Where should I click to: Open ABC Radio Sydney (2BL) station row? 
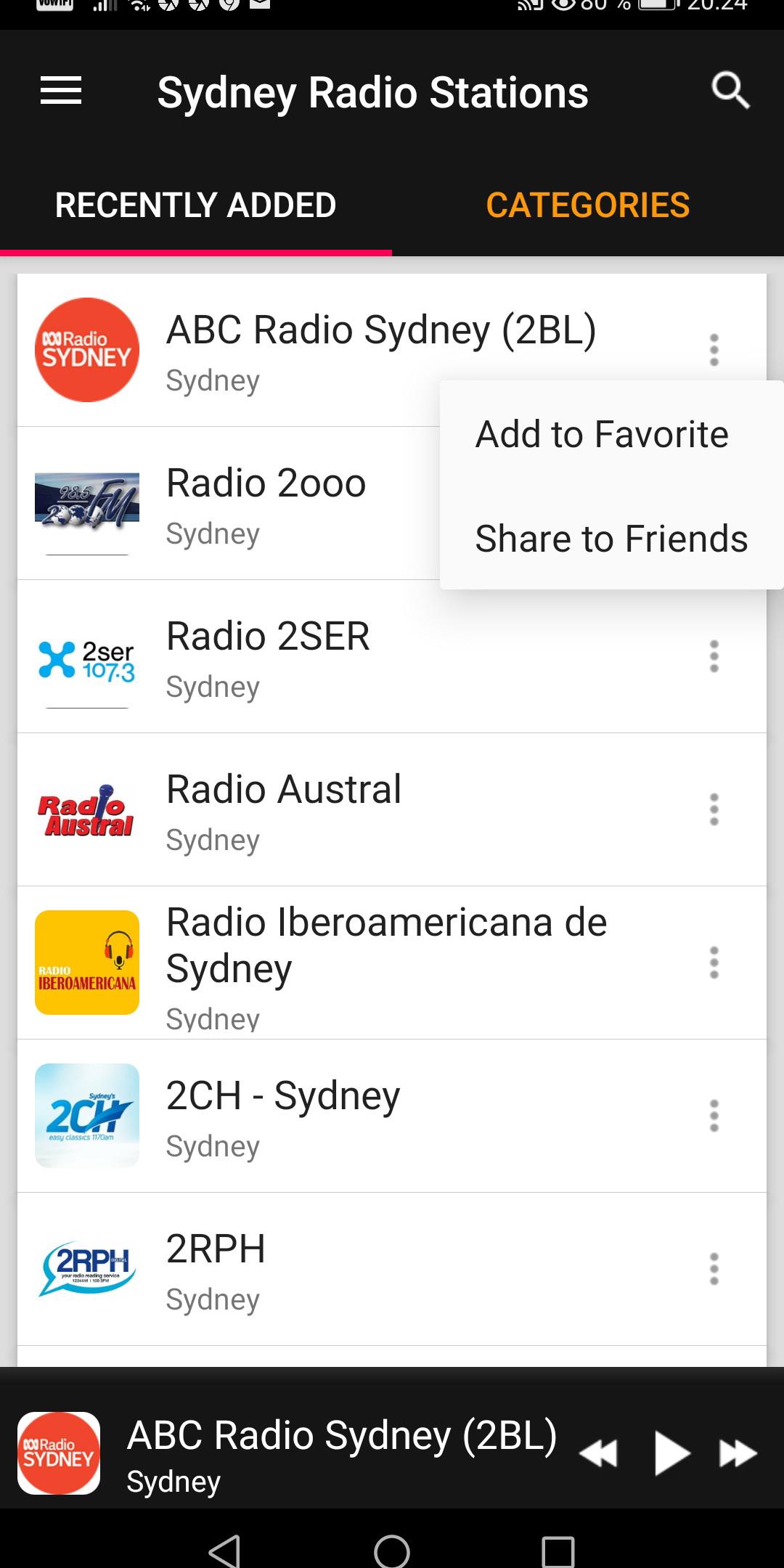click(x=392, y=350)
